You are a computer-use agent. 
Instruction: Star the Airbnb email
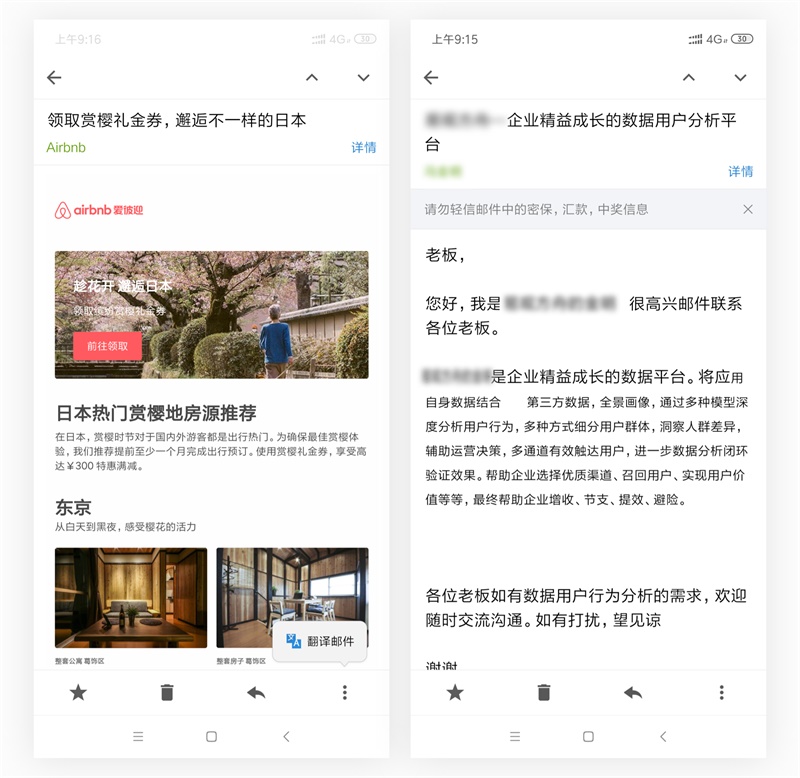click(x=78, y=692)
